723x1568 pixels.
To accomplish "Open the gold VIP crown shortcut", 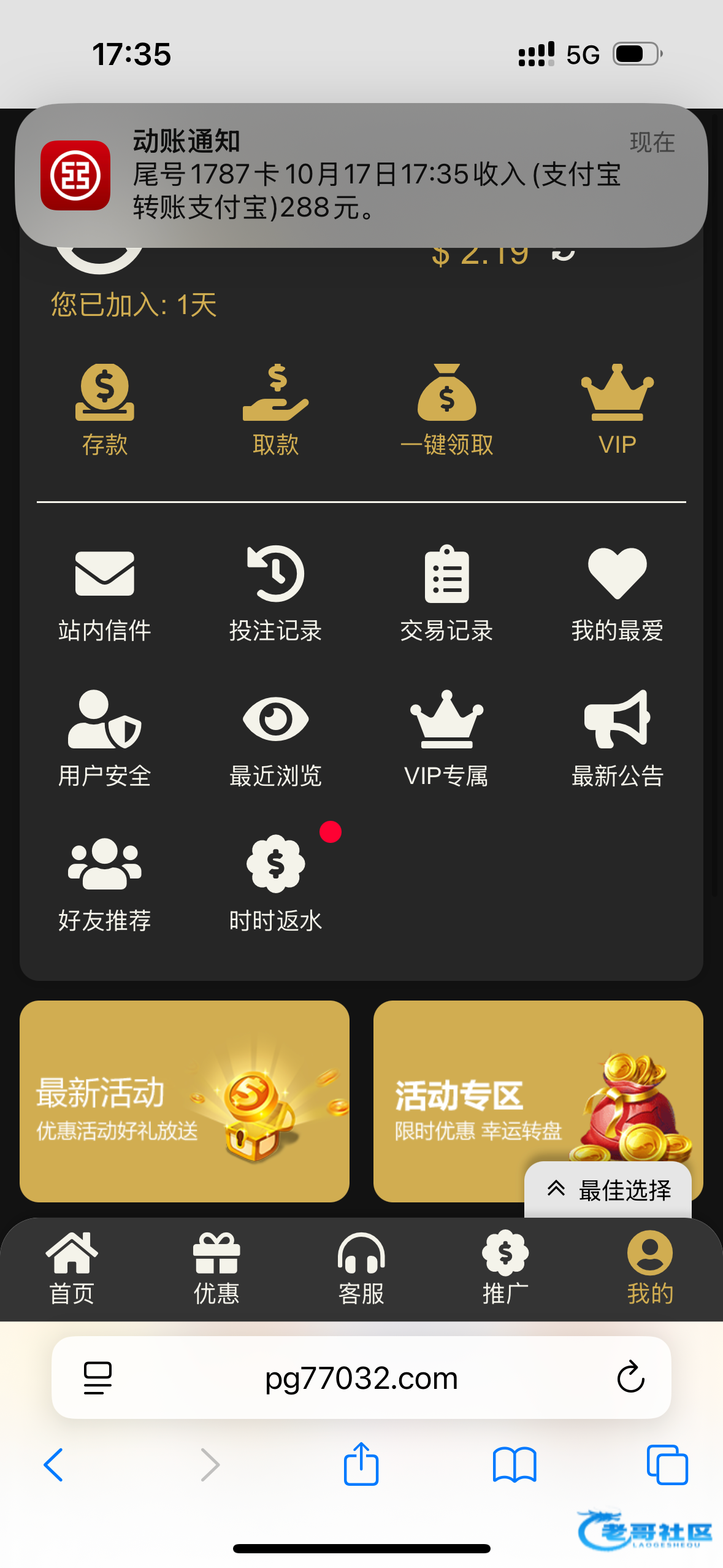I will click(x=617, y=409).
